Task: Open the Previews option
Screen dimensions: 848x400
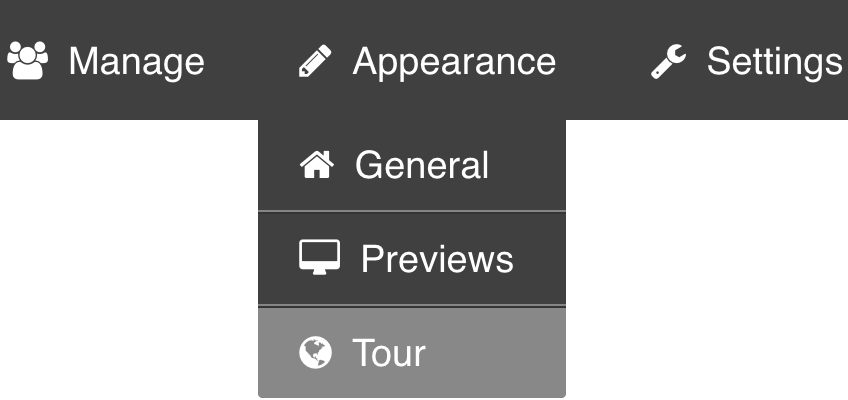Action: tap(411, 259)
